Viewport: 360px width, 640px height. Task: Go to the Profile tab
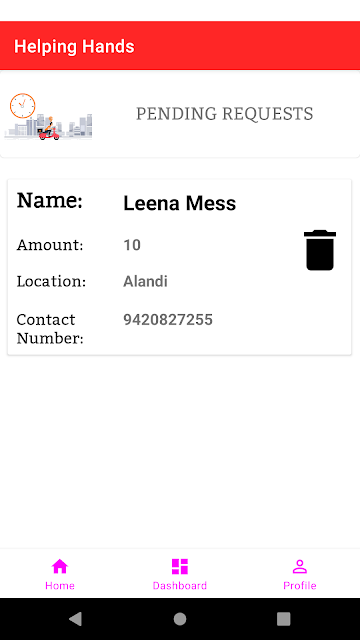300,574
